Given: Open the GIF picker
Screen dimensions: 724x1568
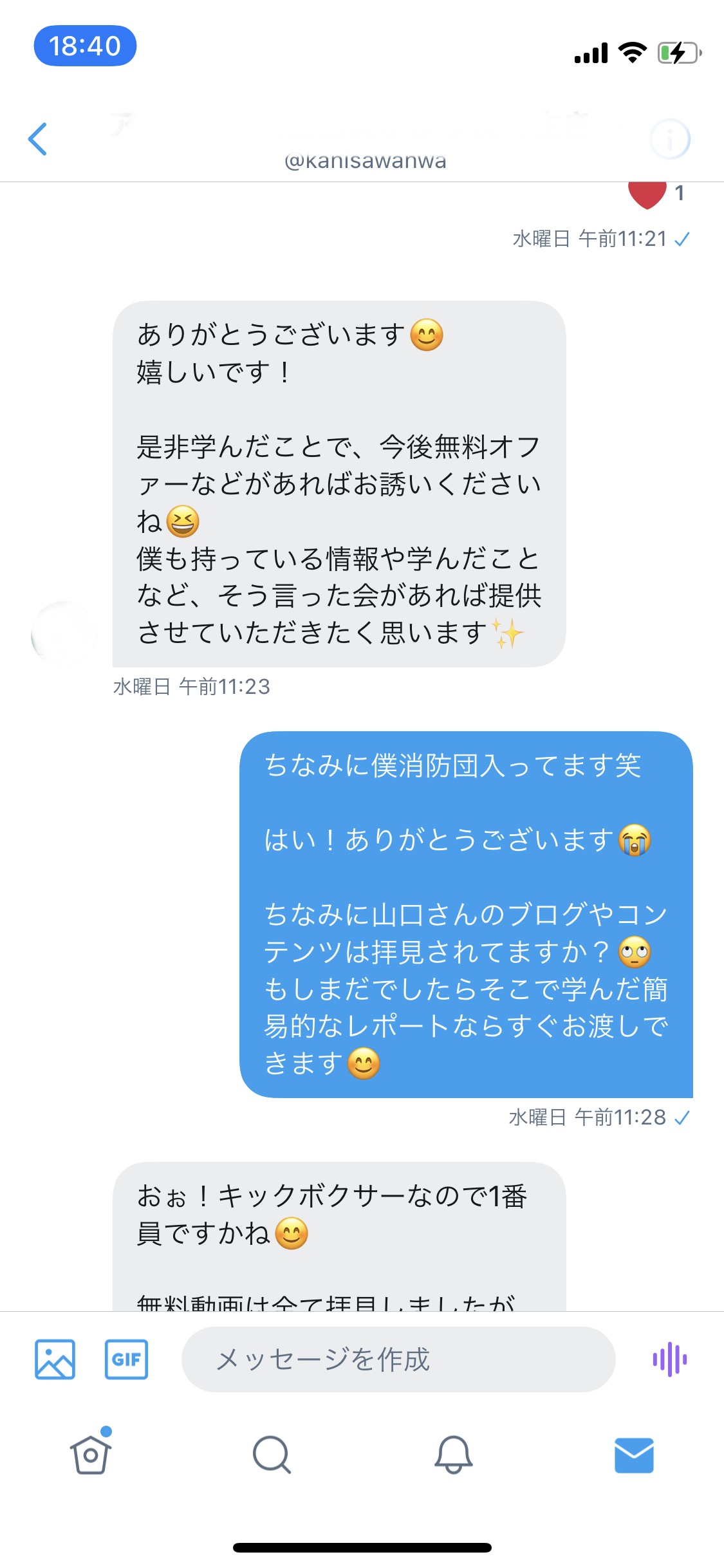Looking at the screenshot, I should 126,1359.
